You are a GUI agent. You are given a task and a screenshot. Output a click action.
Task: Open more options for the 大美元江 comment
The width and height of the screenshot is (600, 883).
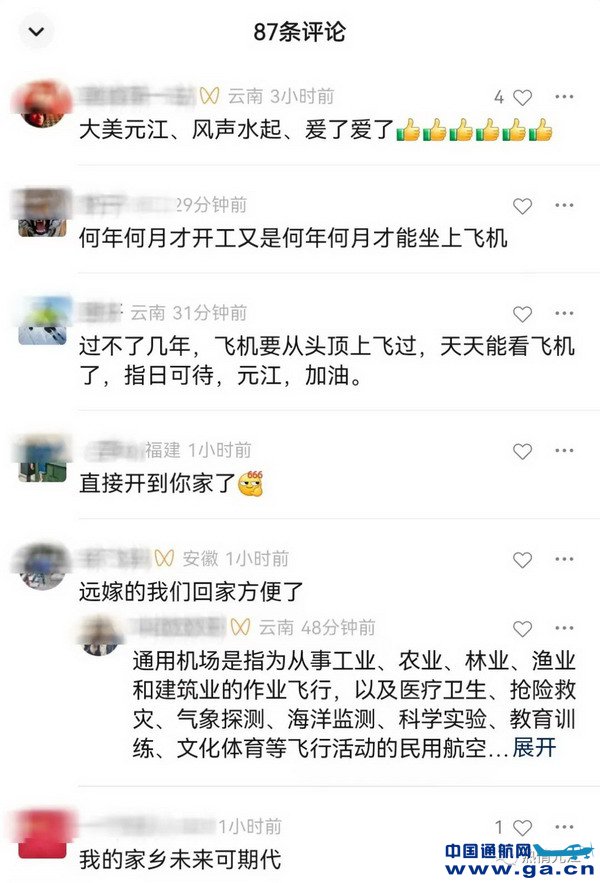pos(565,97)
